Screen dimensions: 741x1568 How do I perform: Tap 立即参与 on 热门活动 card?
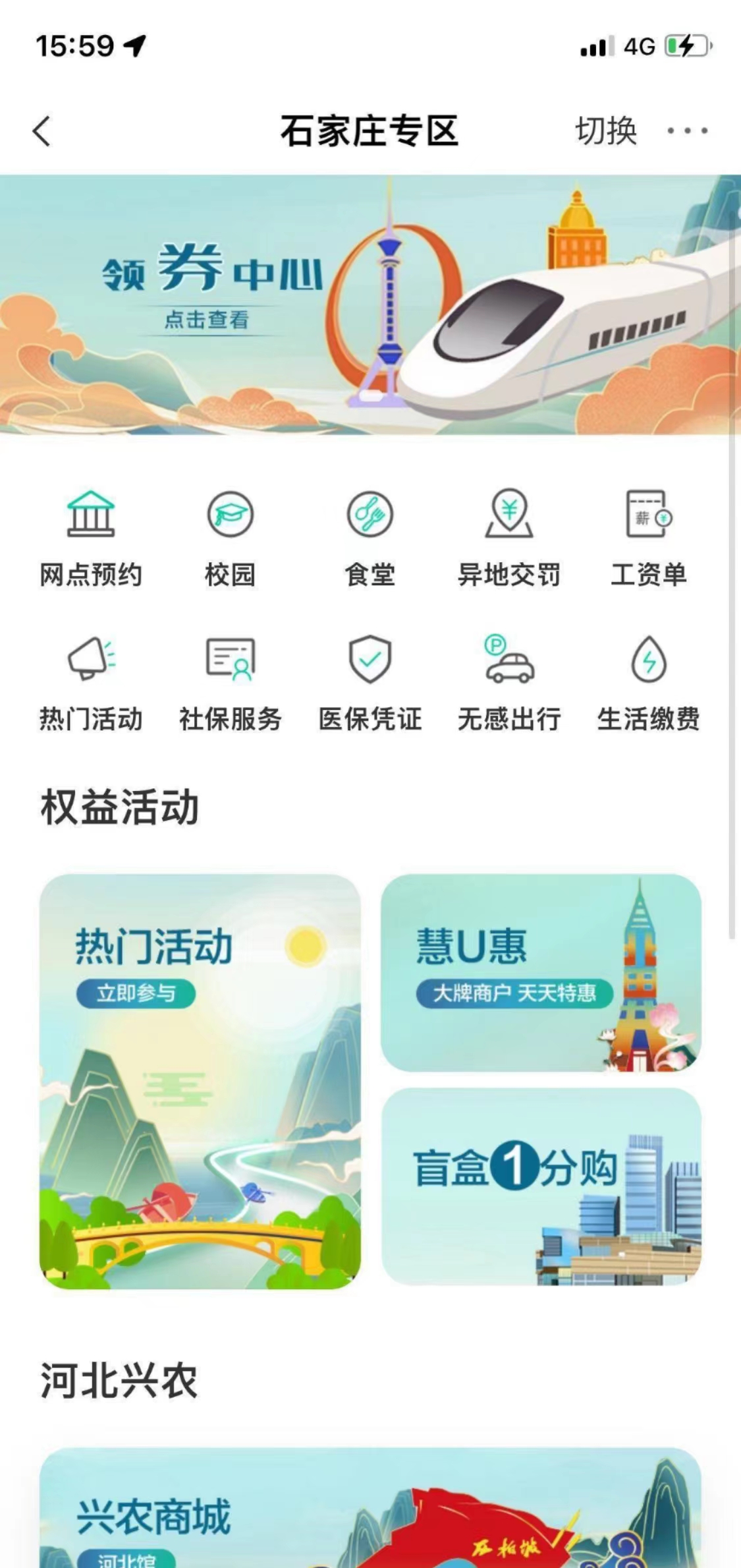tap(136, 993)
